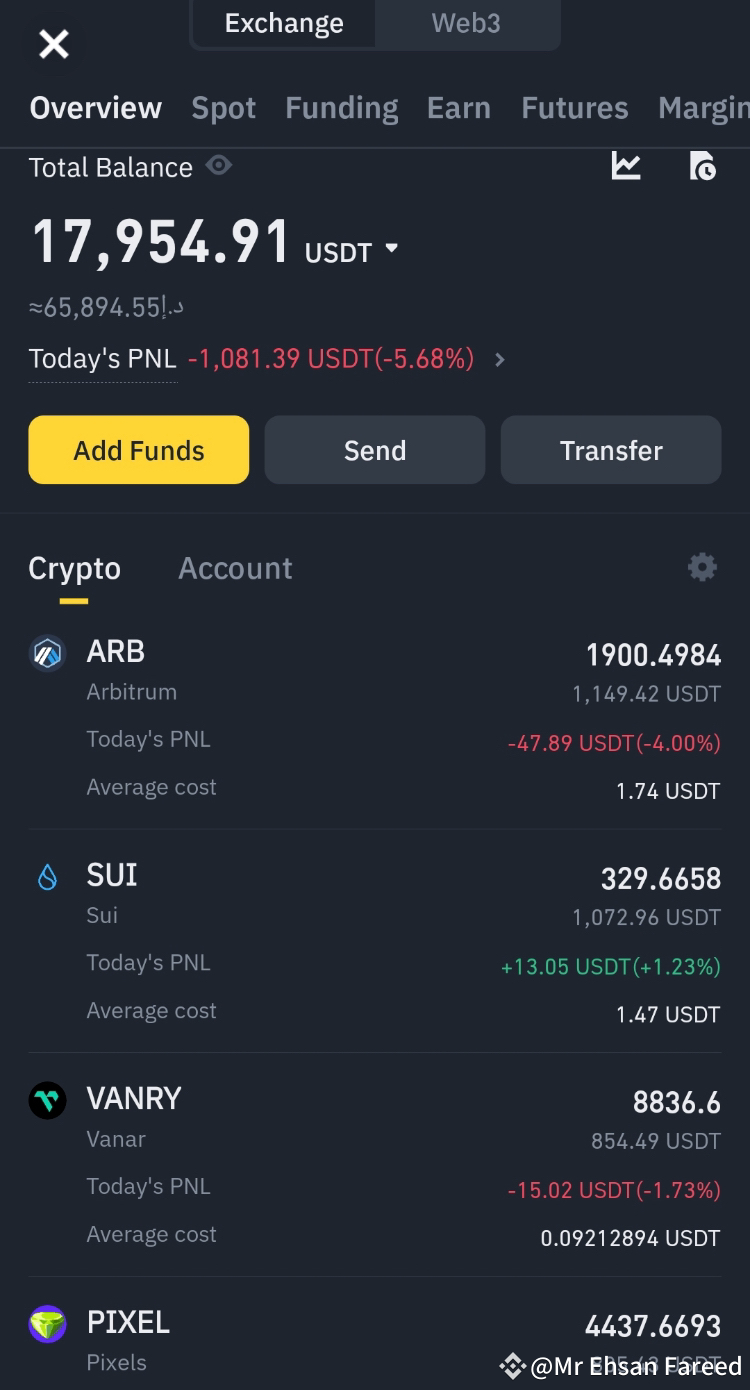Open the PNL report document icon

click(x=702, y=167)
